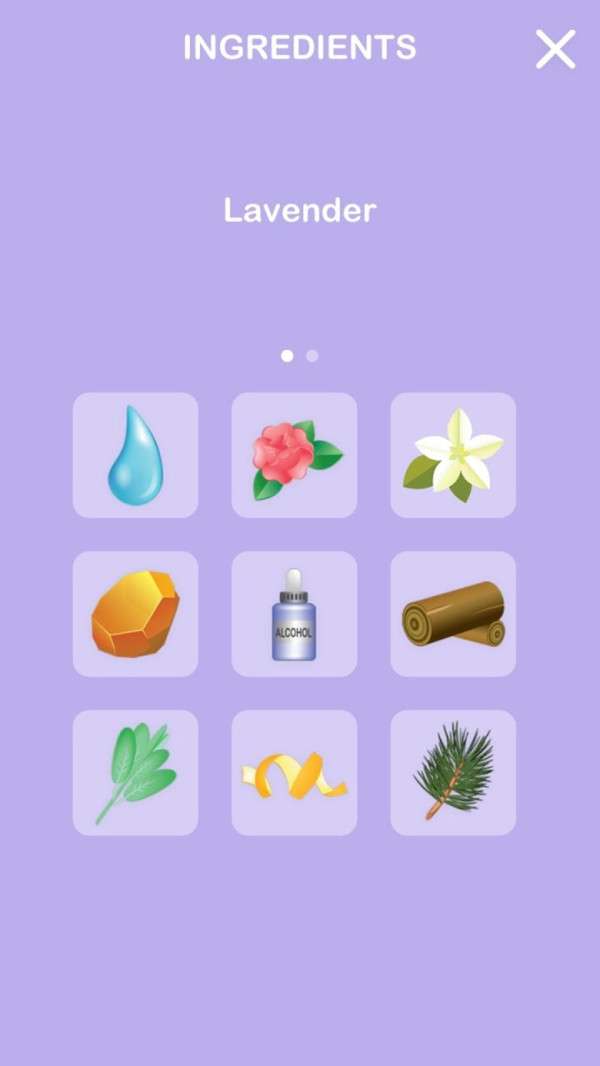Choose the pink rose ingredient
The height and width of the screenshot is (1066, 600).
(x=294, y=455)
